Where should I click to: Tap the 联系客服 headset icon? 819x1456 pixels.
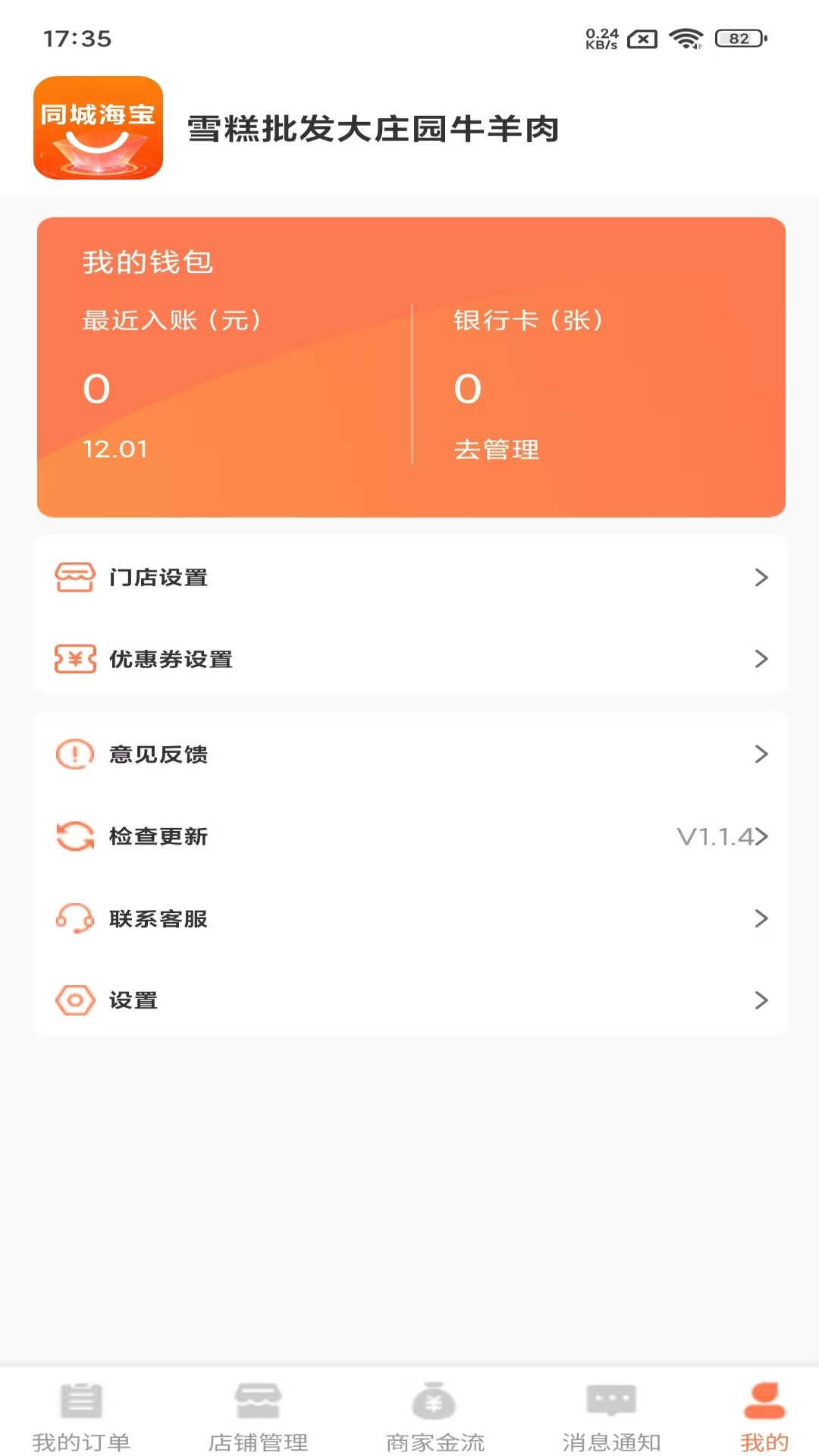[74, 919]
